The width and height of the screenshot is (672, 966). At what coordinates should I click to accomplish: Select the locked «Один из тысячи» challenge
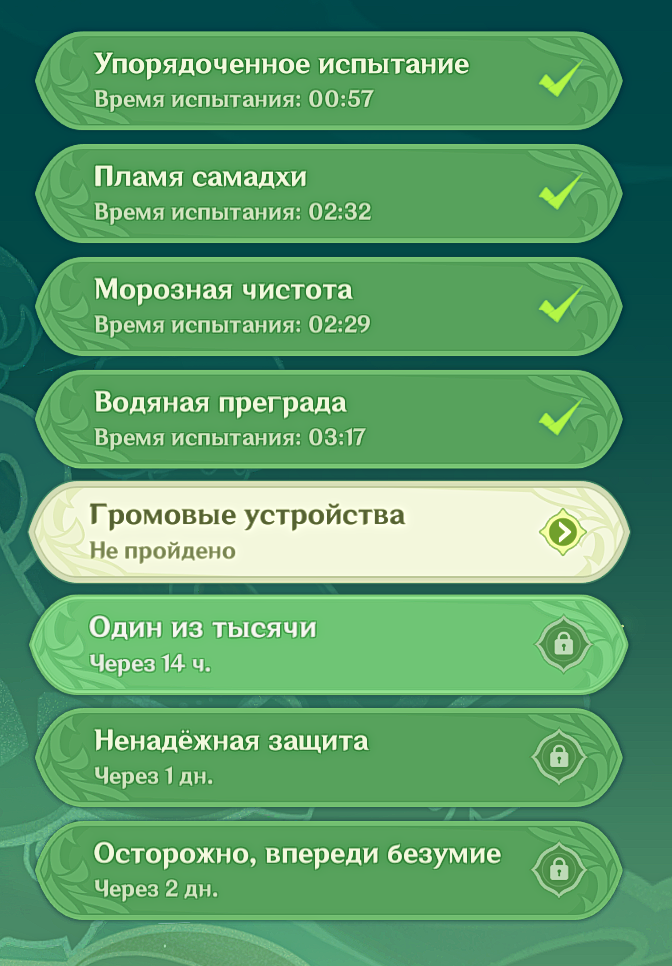[x=330, y=645]
